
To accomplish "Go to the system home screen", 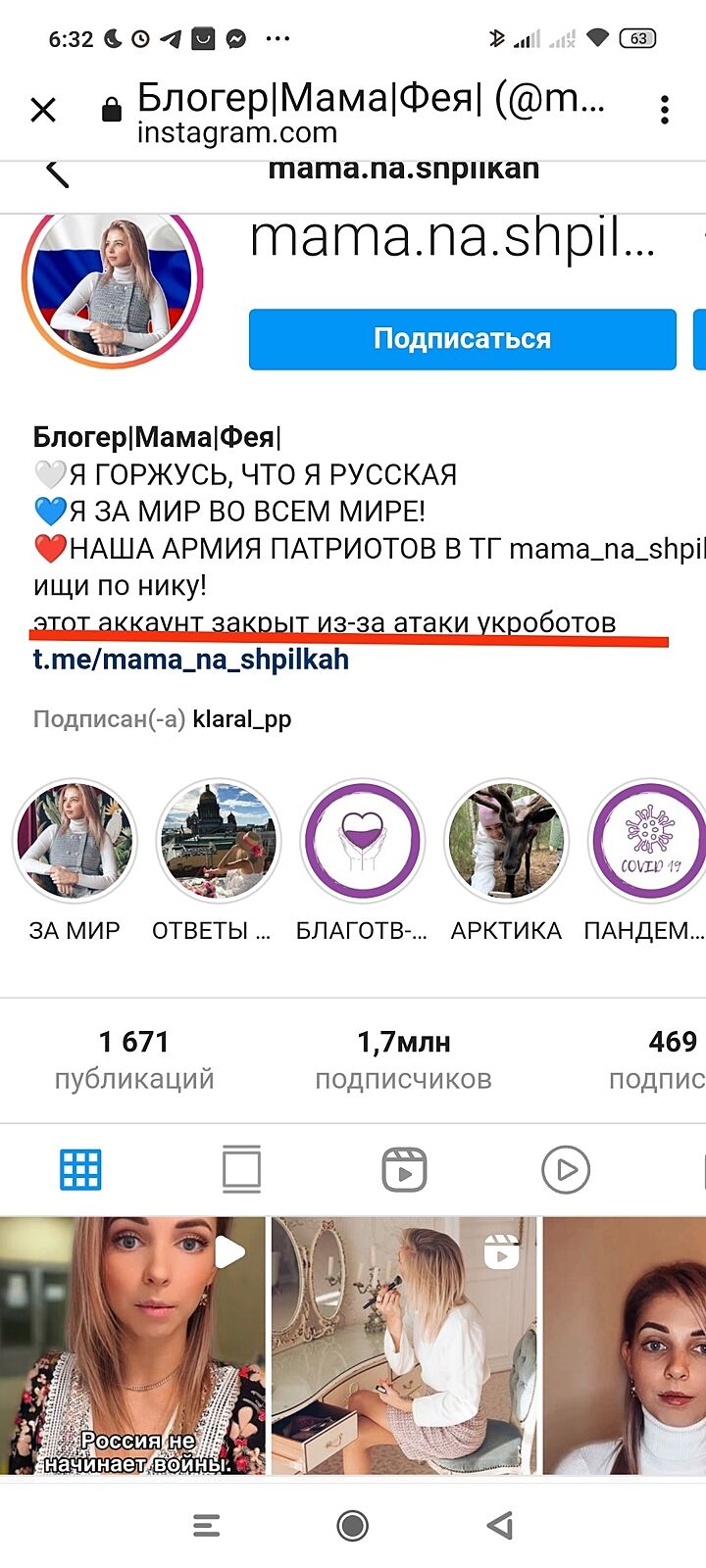I will 352,1525.
